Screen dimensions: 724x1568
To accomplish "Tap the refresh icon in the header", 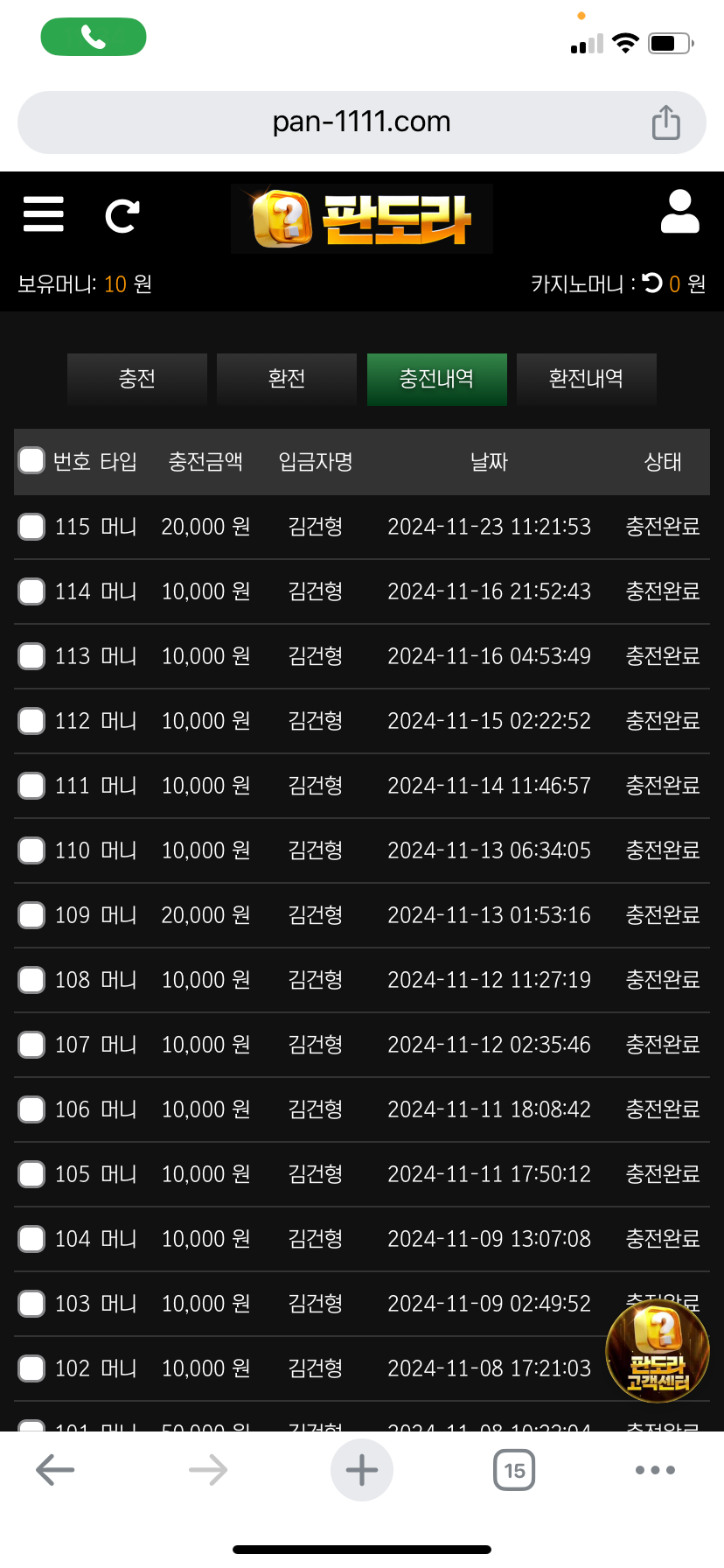I will click(122, 215).
